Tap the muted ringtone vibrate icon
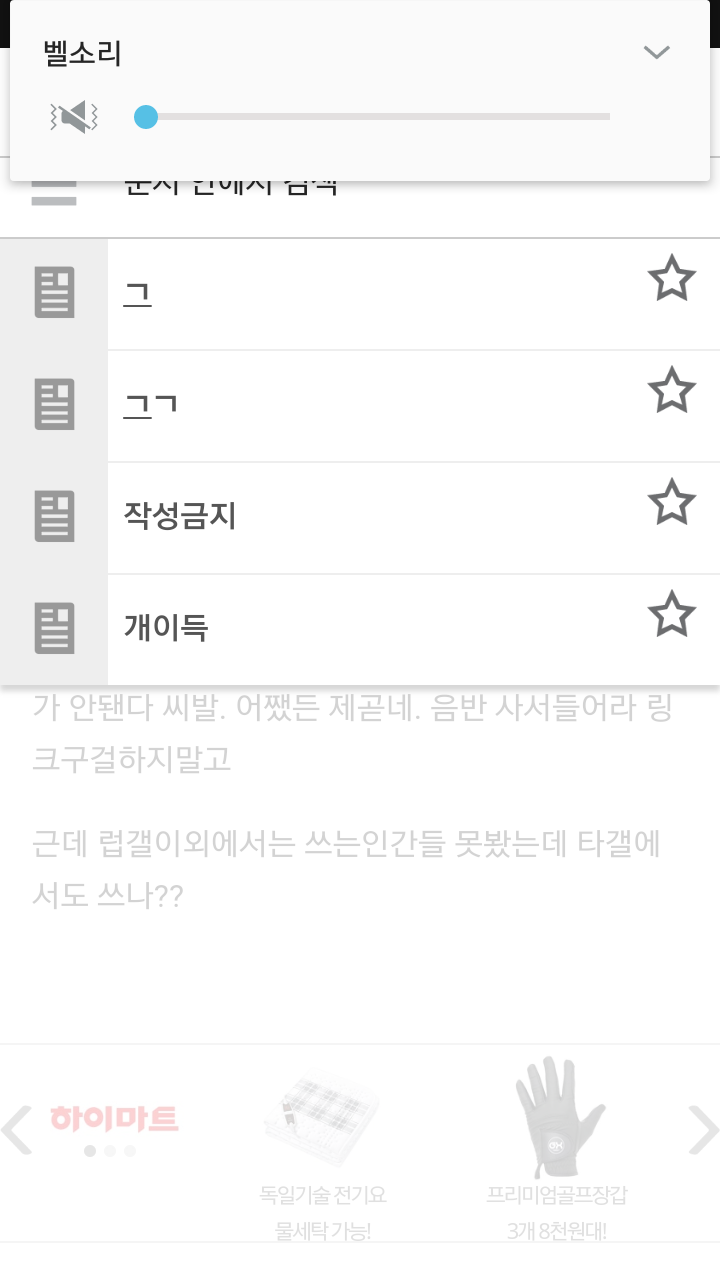The image size is (720, 1280). click(x=74, y=118)
